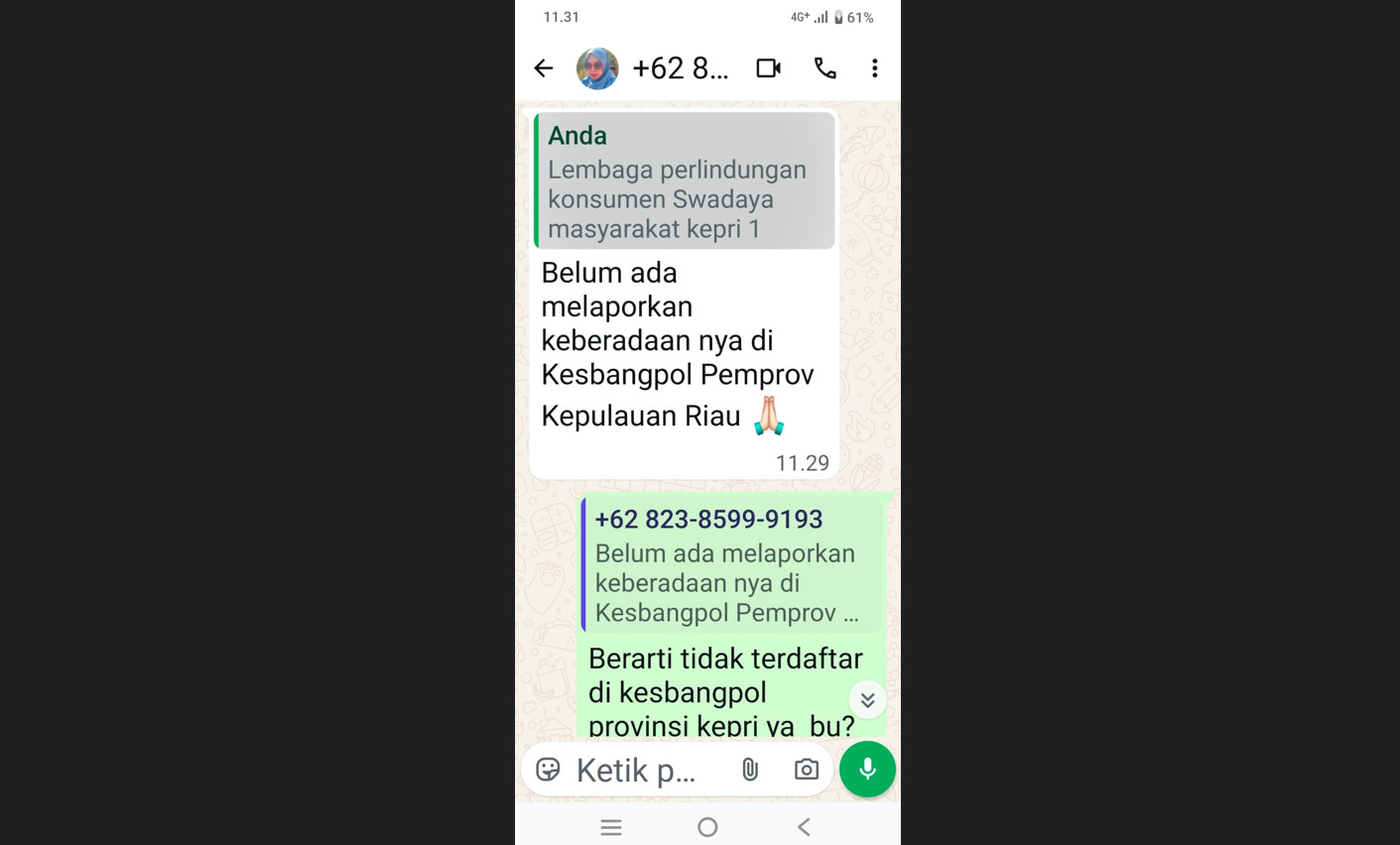Start a voice call

coord(825,68)
